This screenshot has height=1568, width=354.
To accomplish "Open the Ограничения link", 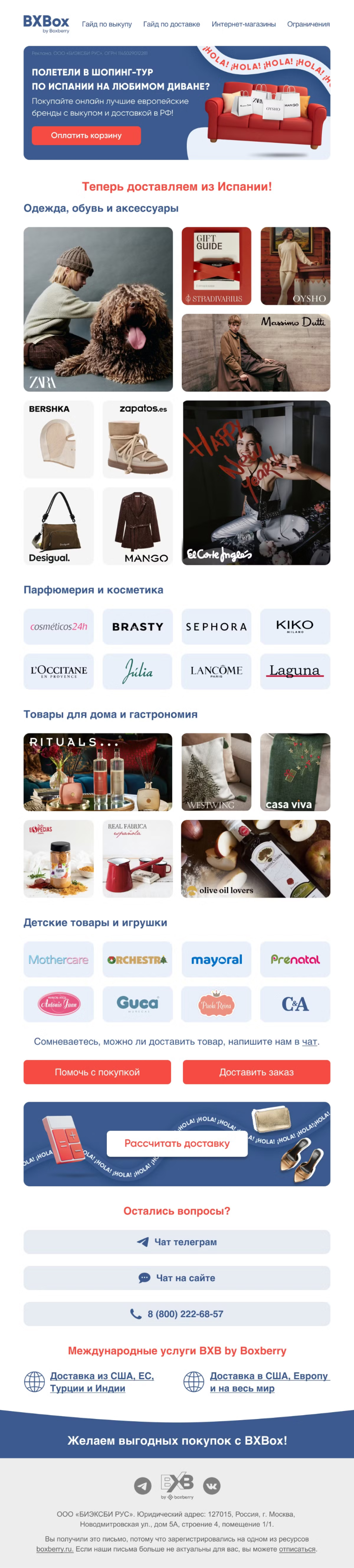I will click(x=308, y=24).
